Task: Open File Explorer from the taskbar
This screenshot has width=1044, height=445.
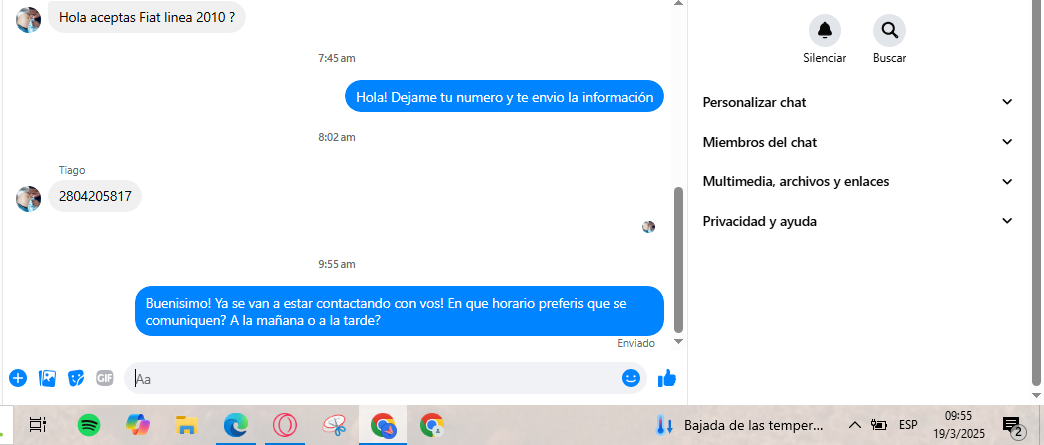Action: tap(185, 425)
